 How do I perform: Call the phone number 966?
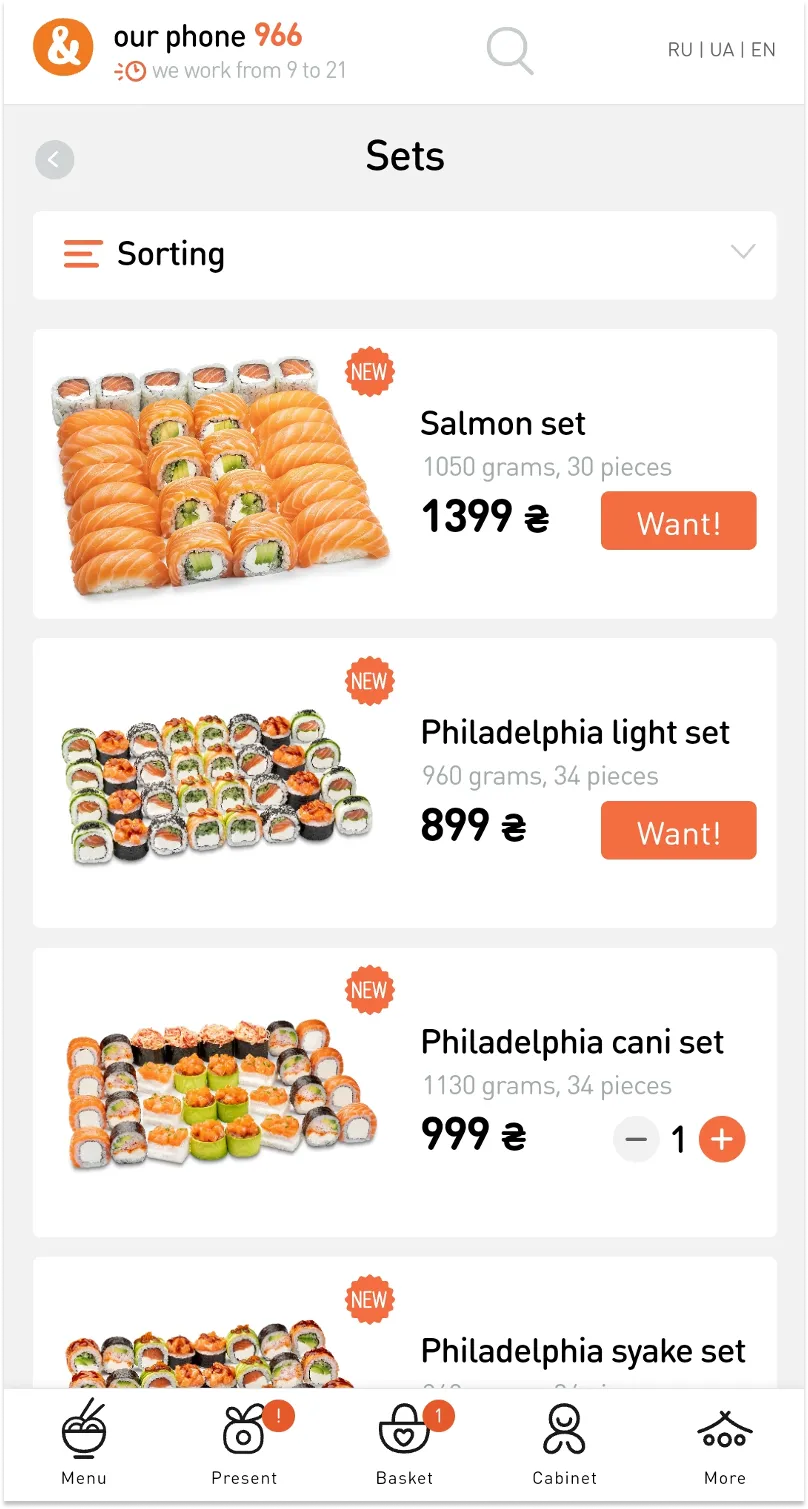pos(278,36)
